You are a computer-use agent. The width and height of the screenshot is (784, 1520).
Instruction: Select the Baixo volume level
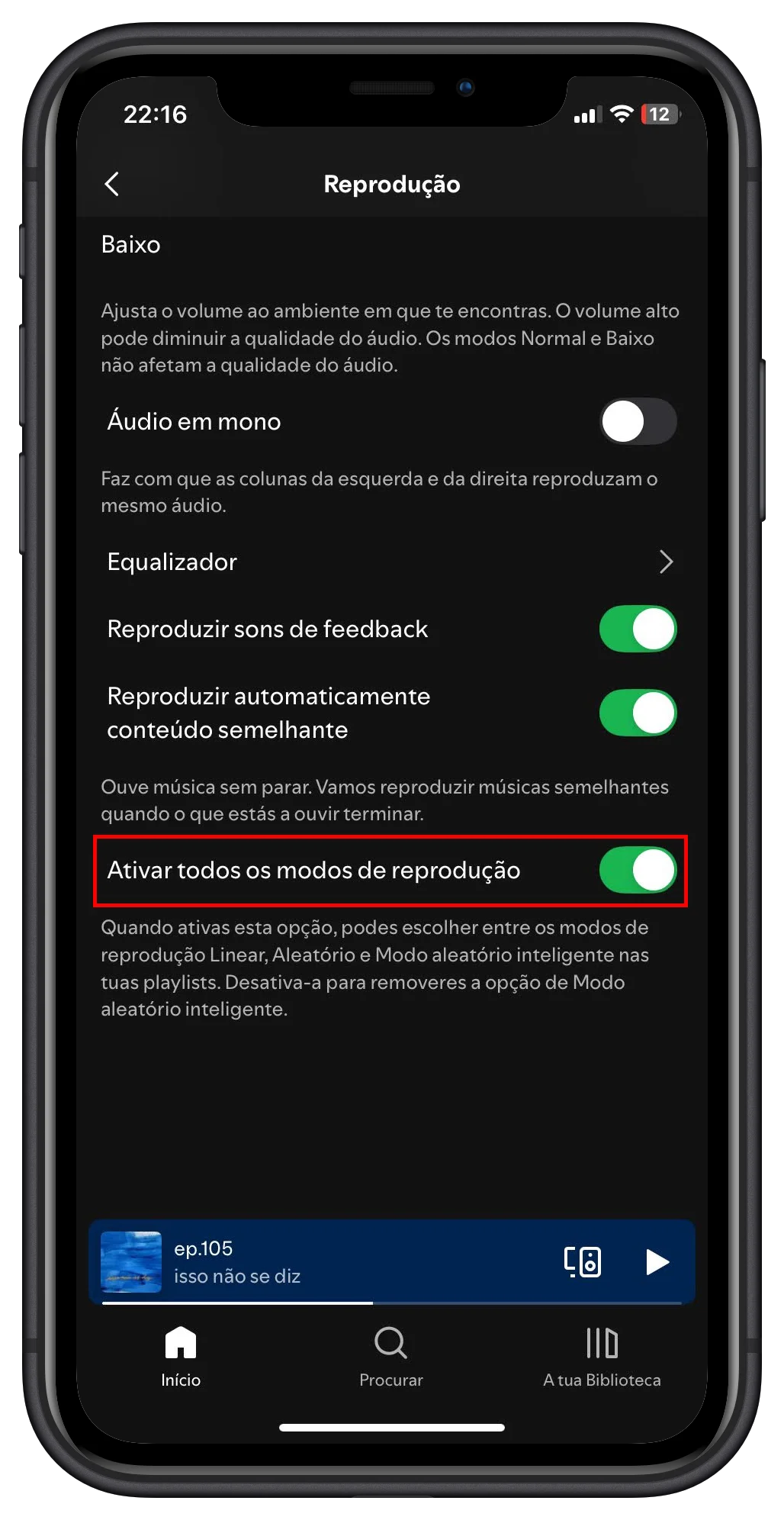click(x=131, y=245)
